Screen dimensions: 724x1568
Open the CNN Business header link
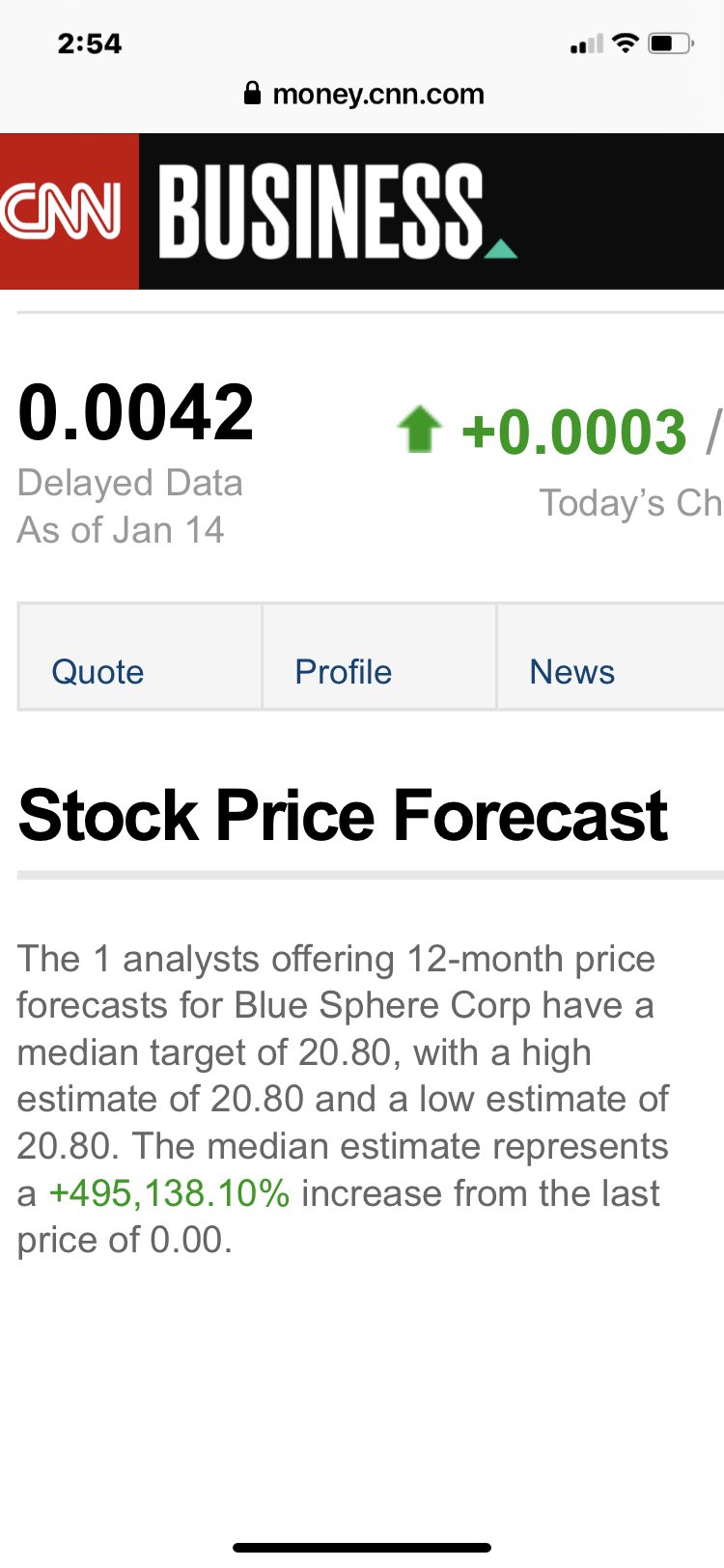point(259,211)
